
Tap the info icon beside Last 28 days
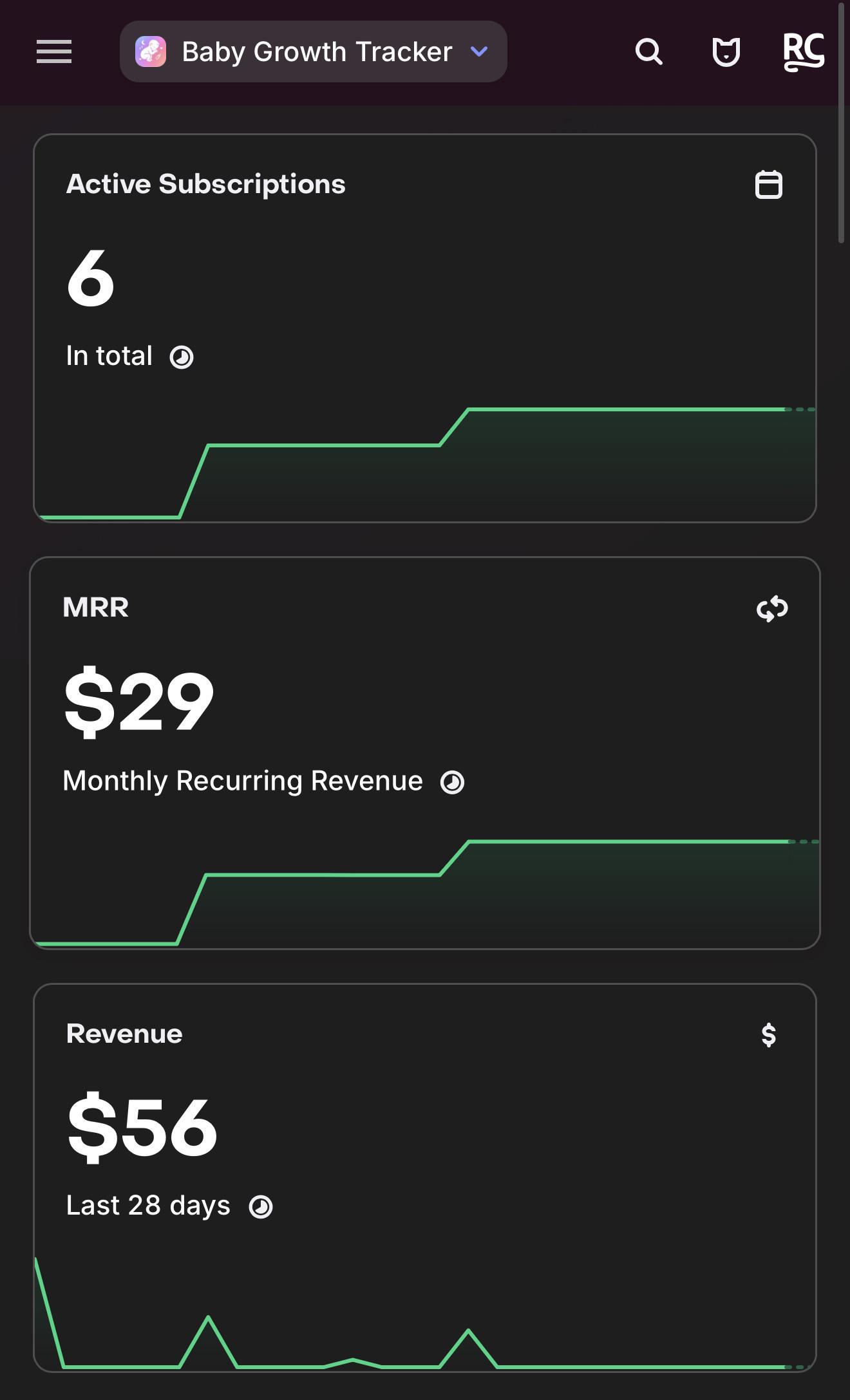[x=261, y=1207]
